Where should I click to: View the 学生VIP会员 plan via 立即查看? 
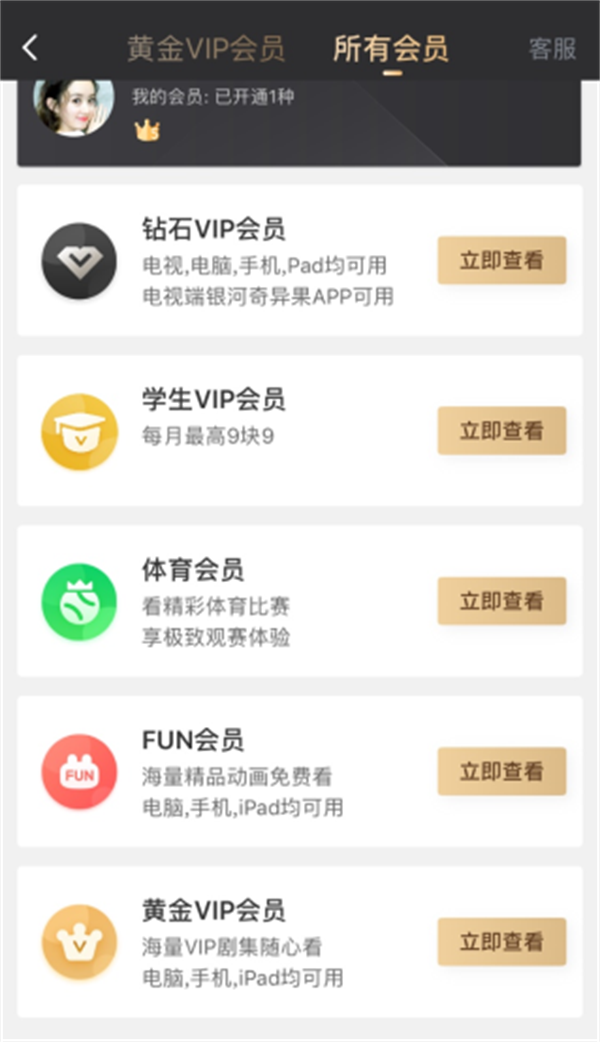click(x=502, y=431)
